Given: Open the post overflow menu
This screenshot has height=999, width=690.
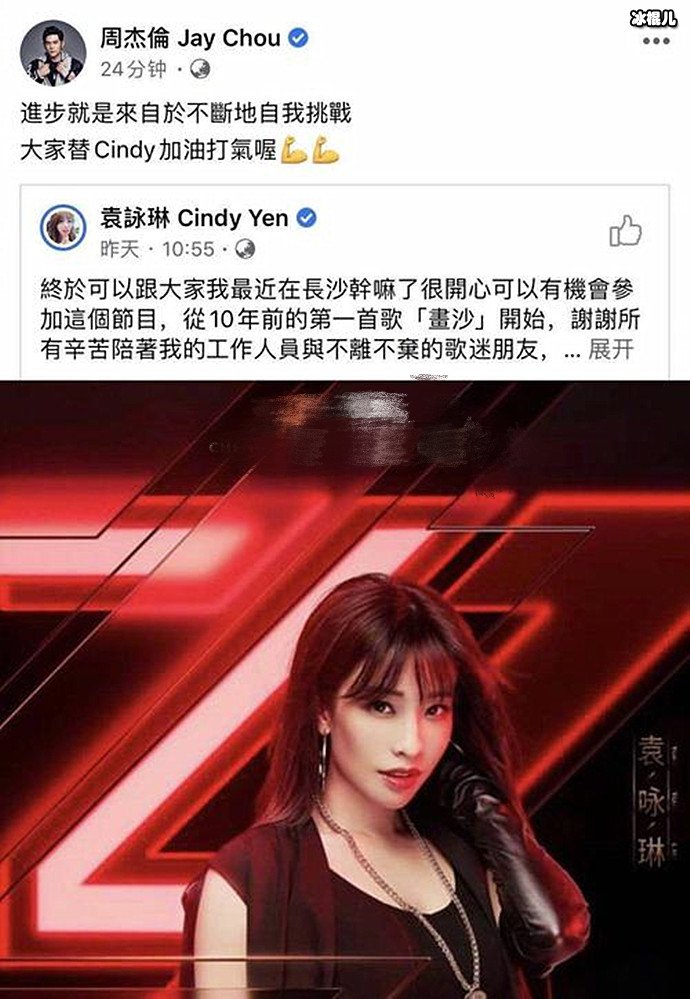Looking at the screenshot, I should coord(654,40).
